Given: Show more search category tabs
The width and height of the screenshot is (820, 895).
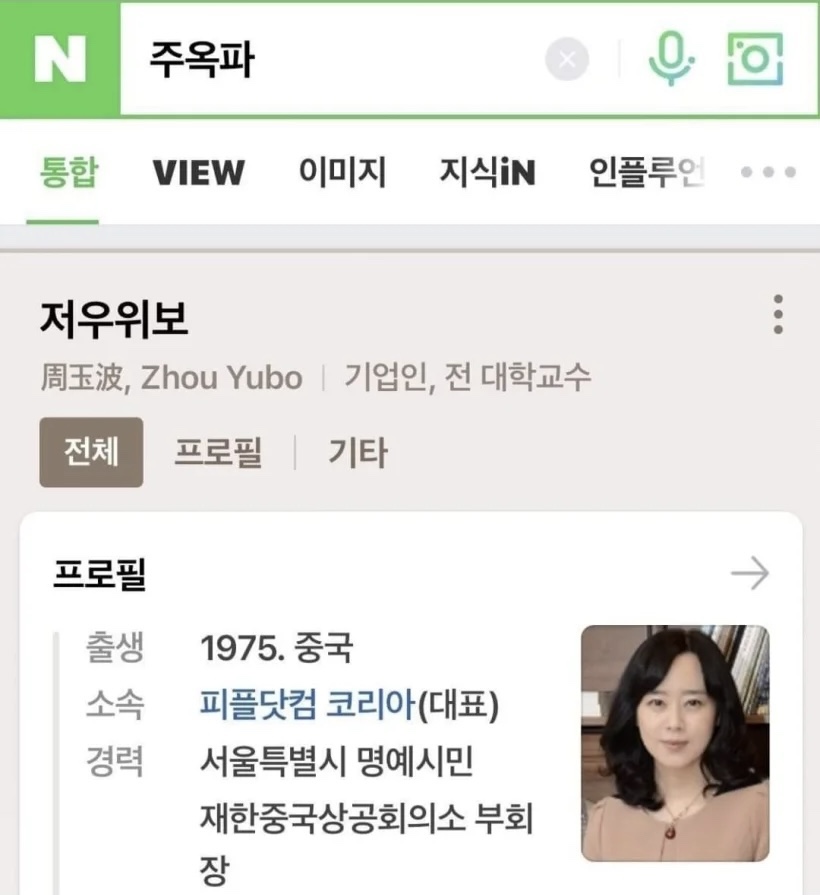Looking at the screenshot, I should coord(768,172).
